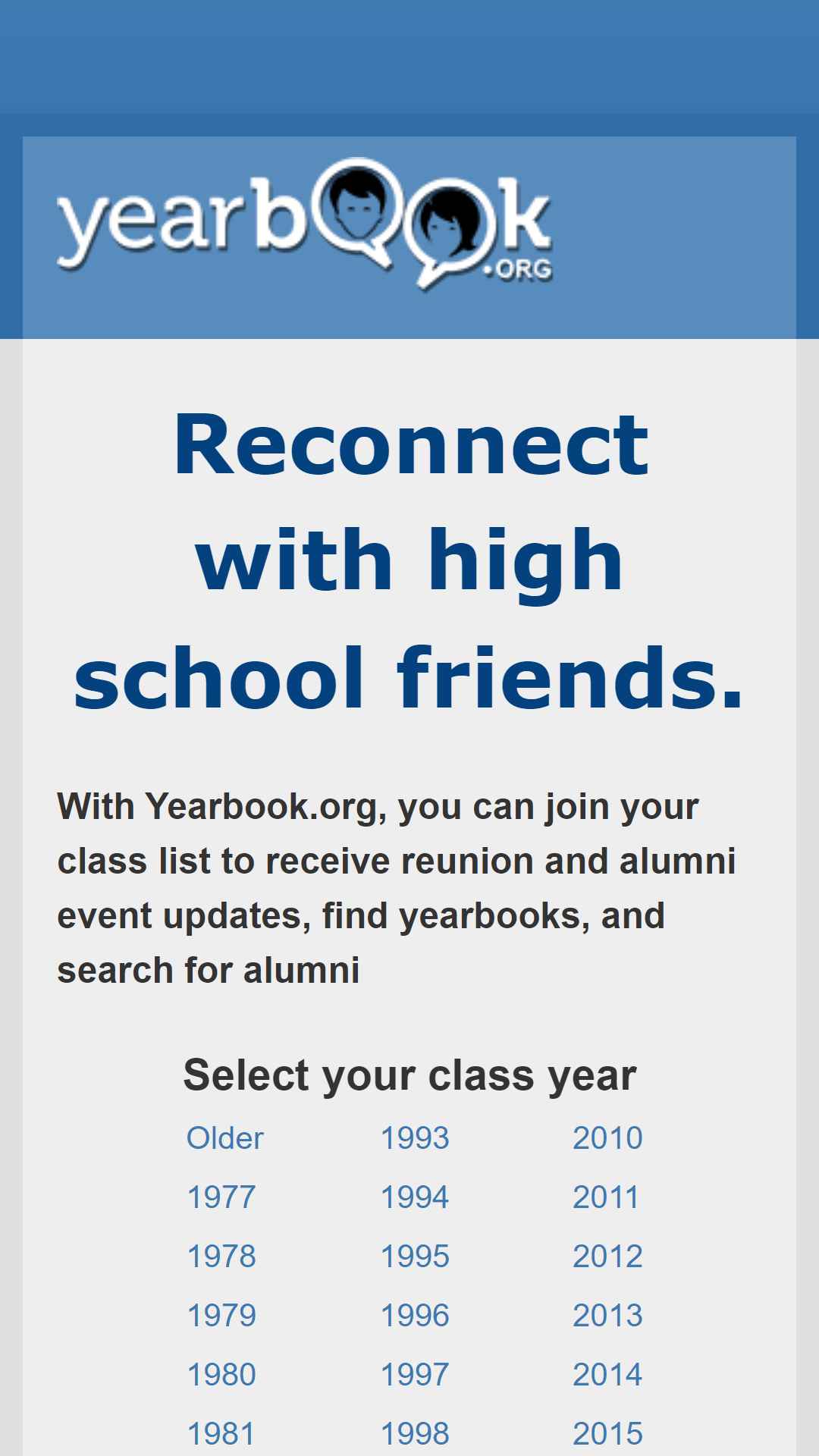Open class year 2011

point(606,1197)
